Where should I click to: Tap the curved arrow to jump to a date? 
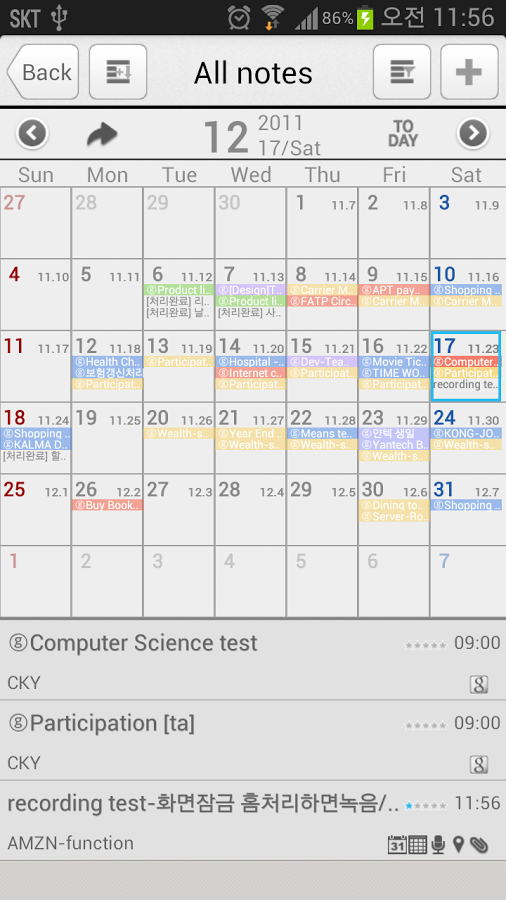coord(102,135)
